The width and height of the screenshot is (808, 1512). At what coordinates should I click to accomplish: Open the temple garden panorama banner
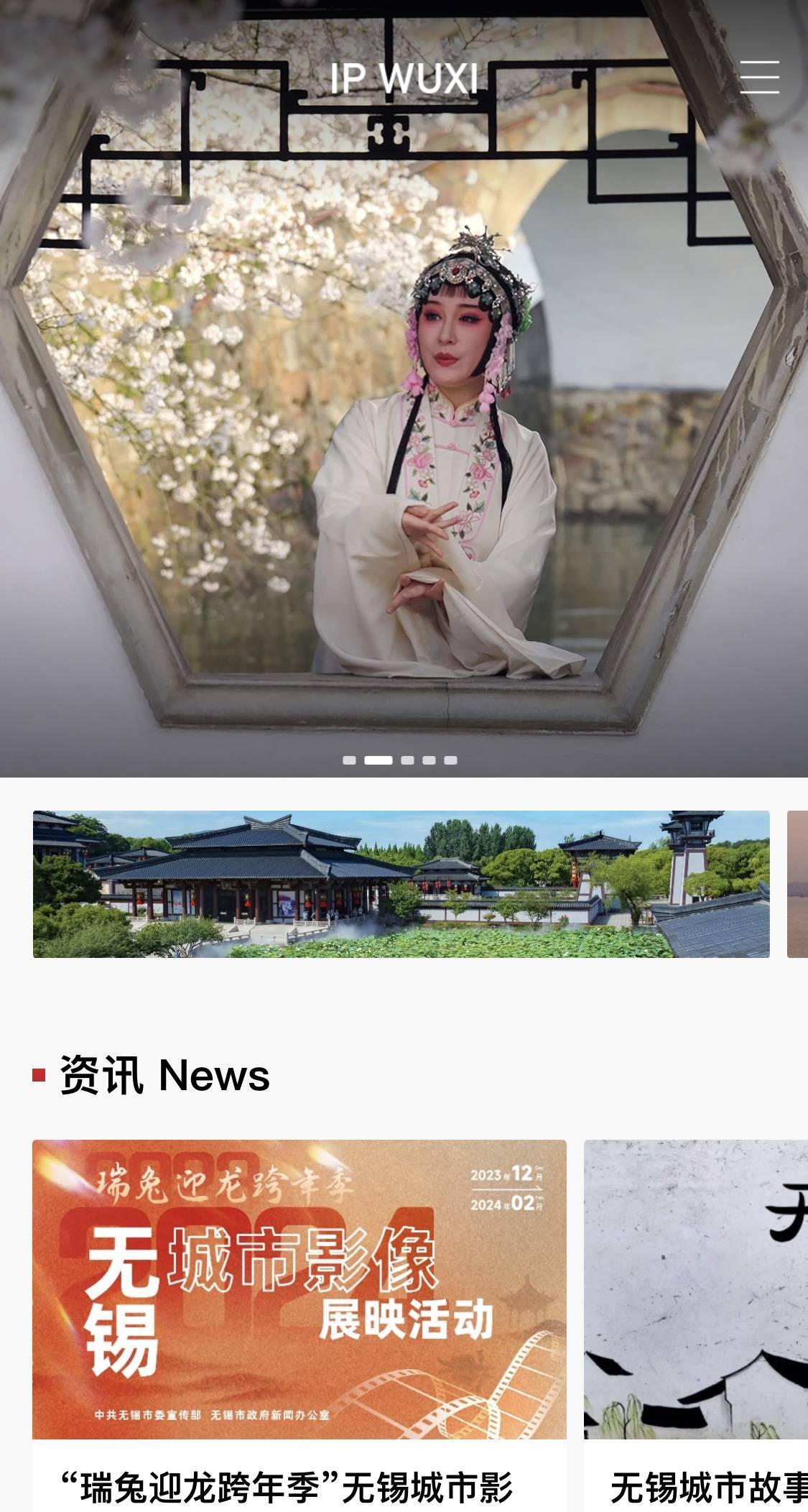pyautogui.click(x=401, y=884)
